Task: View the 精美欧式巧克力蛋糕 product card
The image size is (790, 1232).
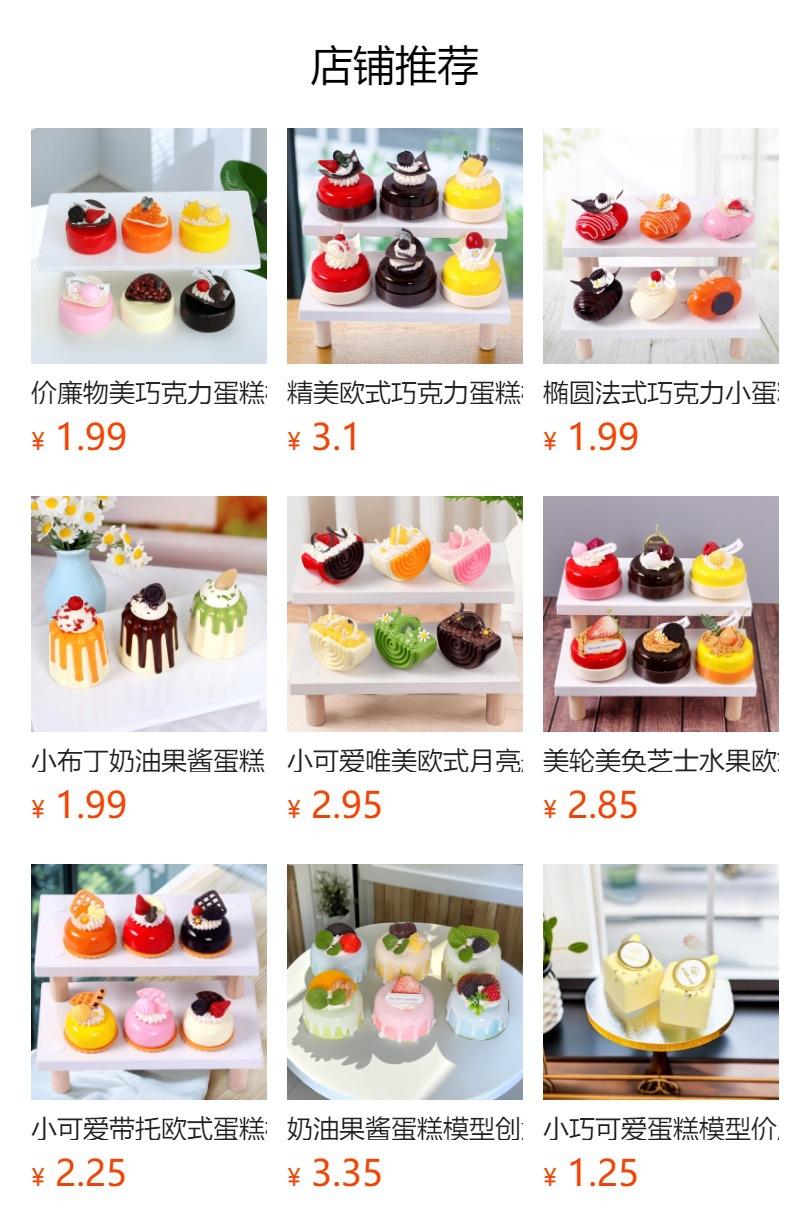Action: pyautogui.click(x=405, y=246)
